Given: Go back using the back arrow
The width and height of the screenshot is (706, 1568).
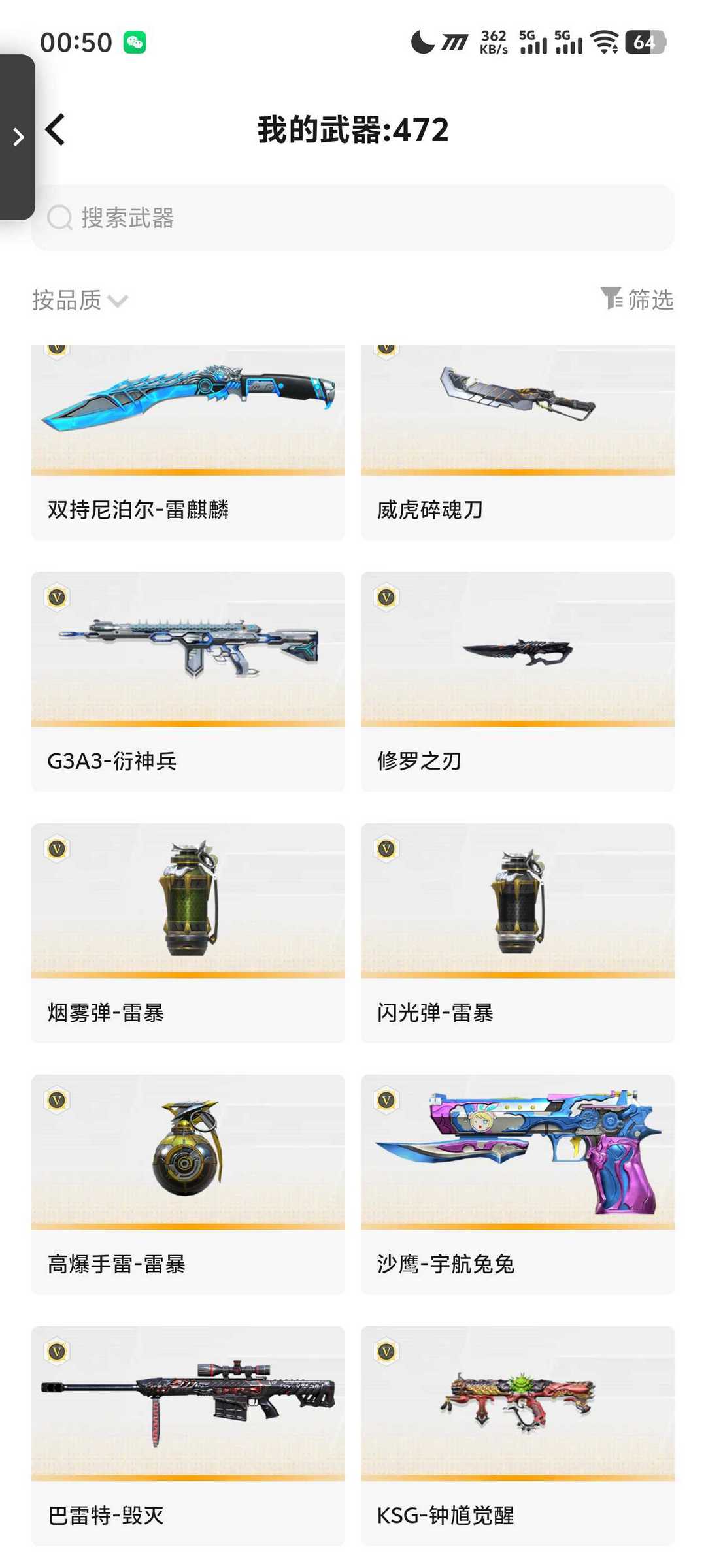Looking at the screenshot, I should (x=56, y=129).
